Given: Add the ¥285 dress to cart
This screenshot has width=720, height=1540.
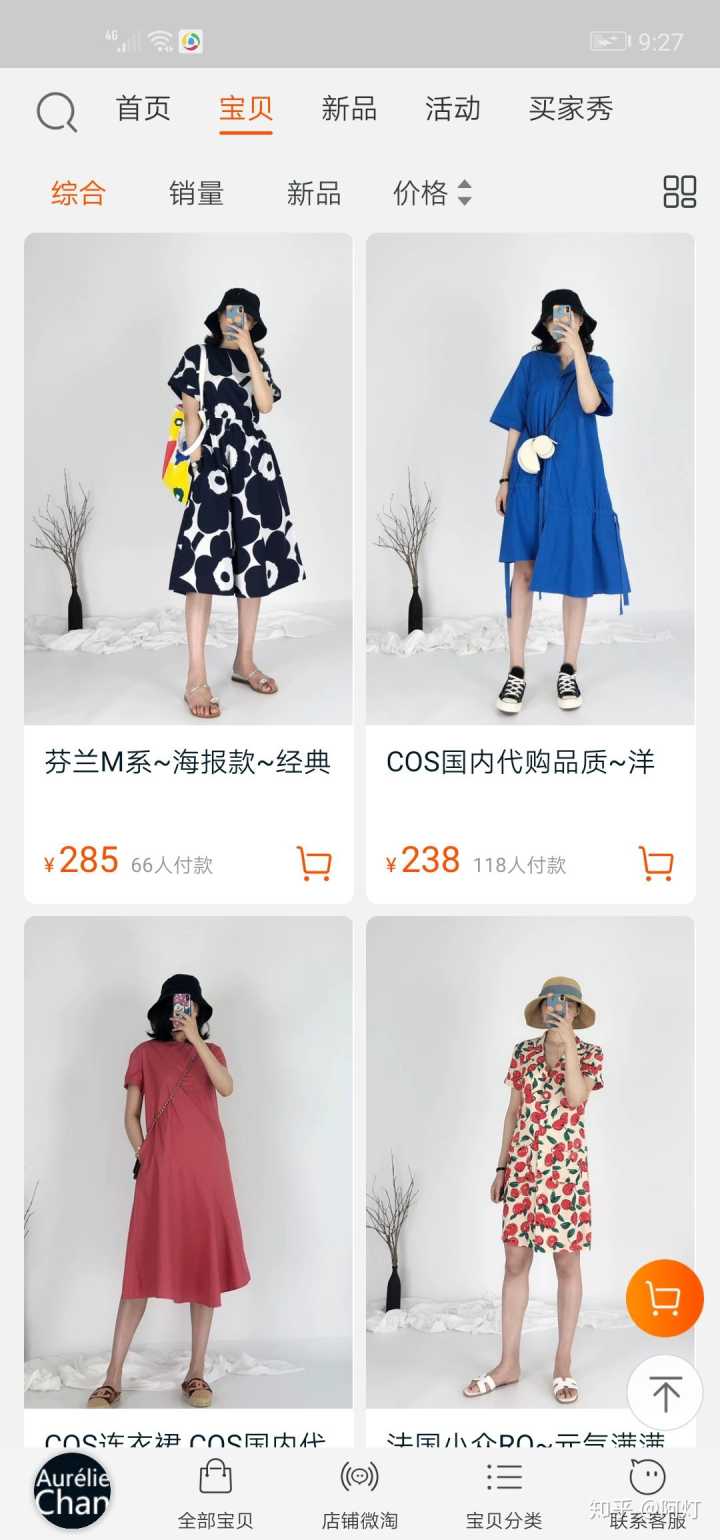Looking at the screenshot, I should [x=314, y=862].
